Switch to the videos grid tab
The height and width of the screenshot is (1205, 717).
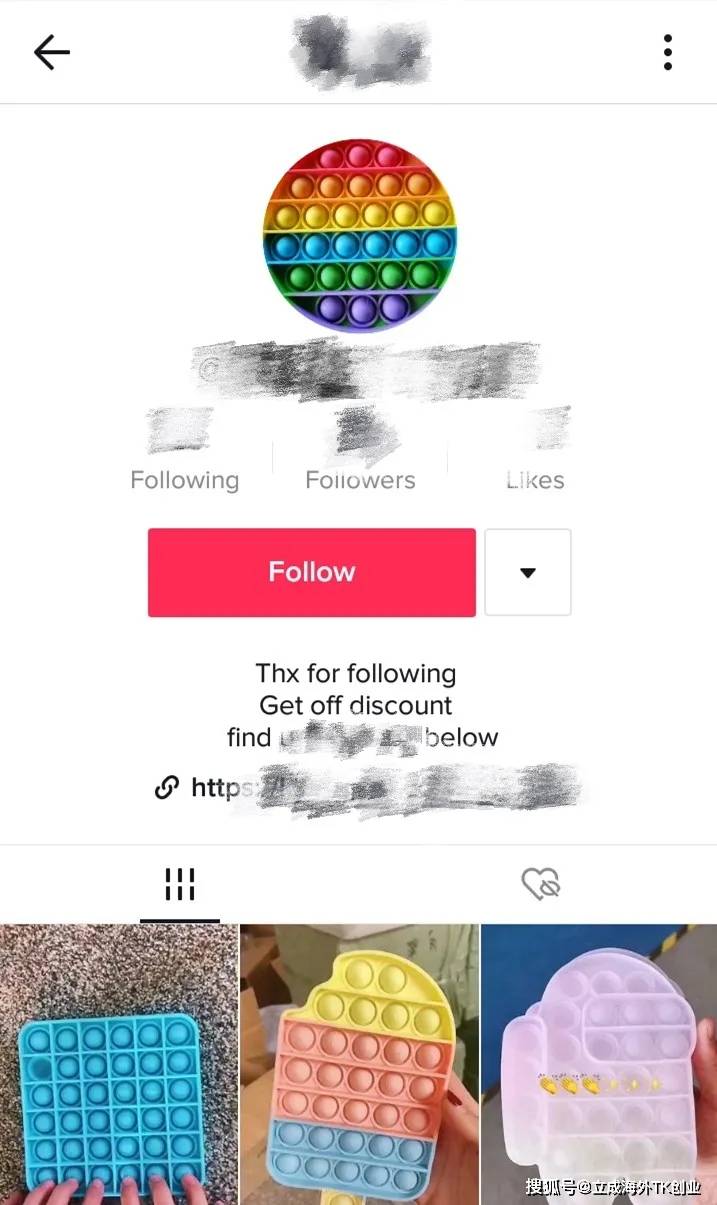click(x=180, y=884)
